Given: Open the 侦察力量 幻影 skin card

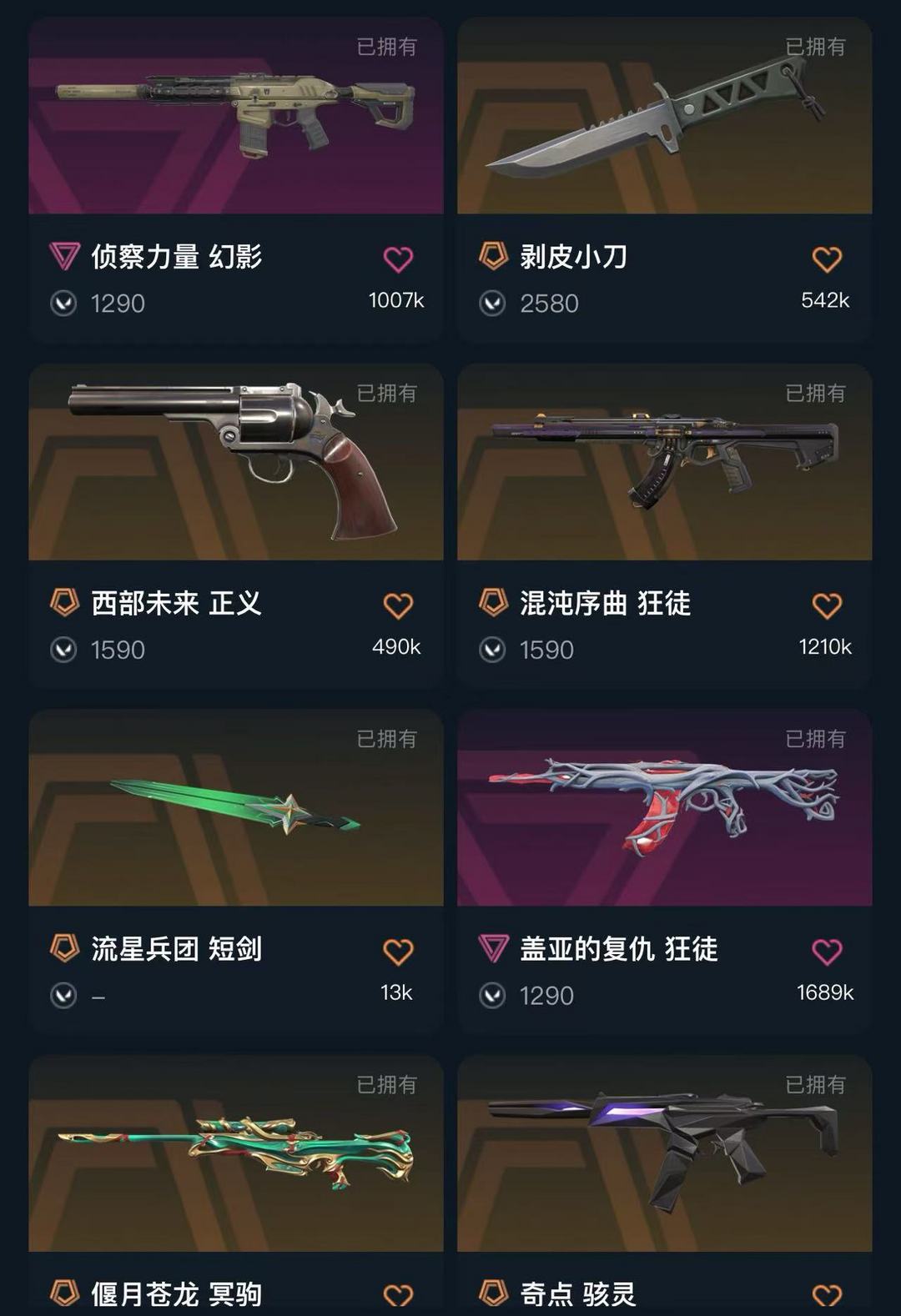Looking at the screenshot, I should tap(235, 117).
